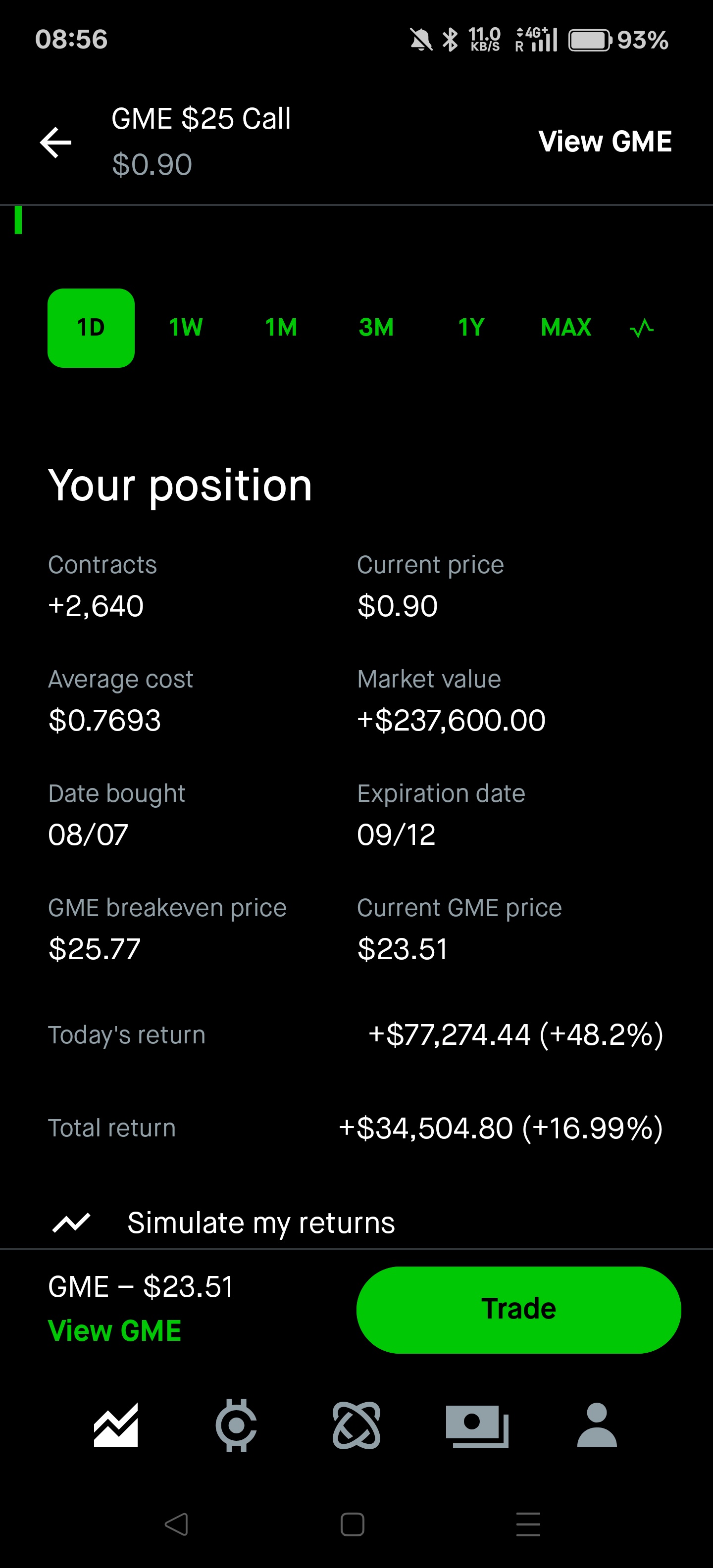
Task: Open the investing chart tab
Action: (116, 1425)
